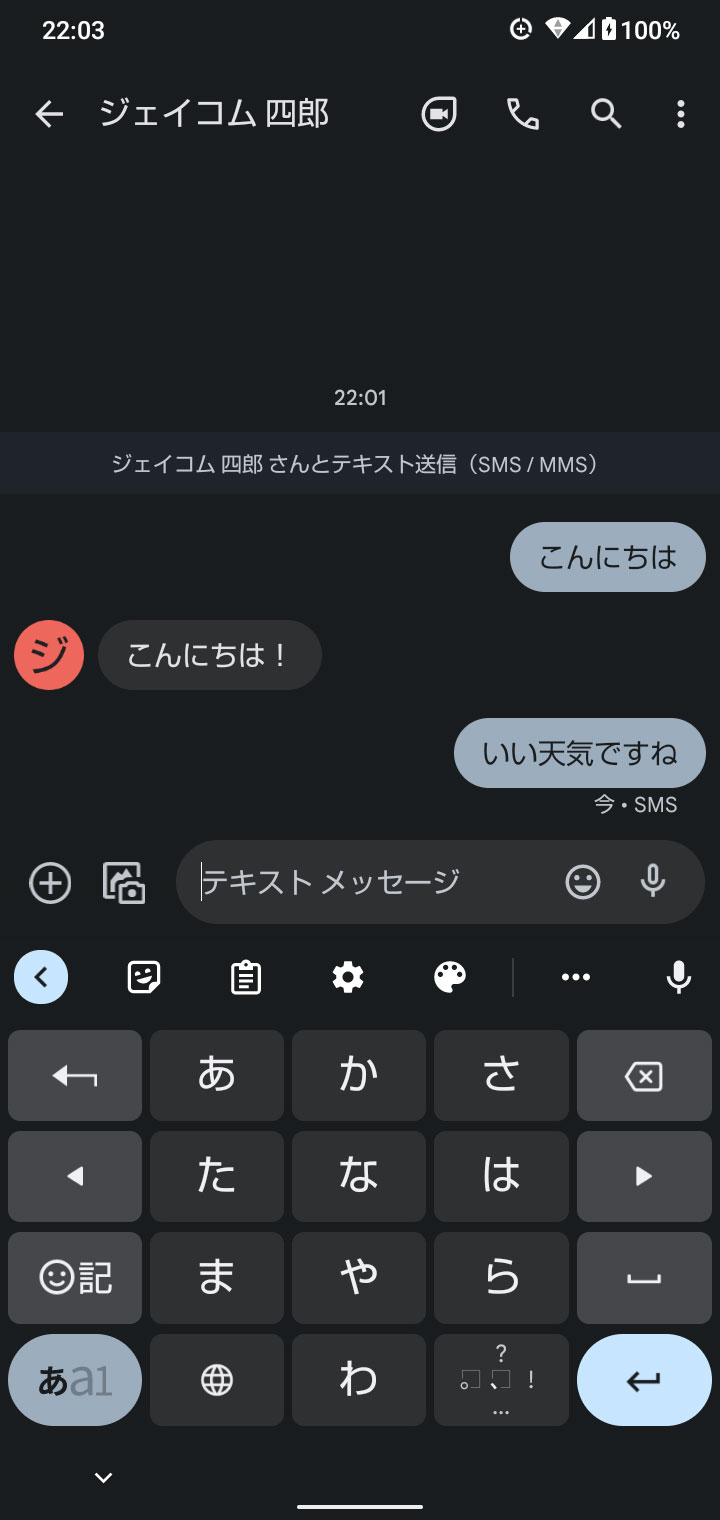
Task: Attach a photo via the gallery camera icon
Action: pyautogui.click(x=125, y=883)
